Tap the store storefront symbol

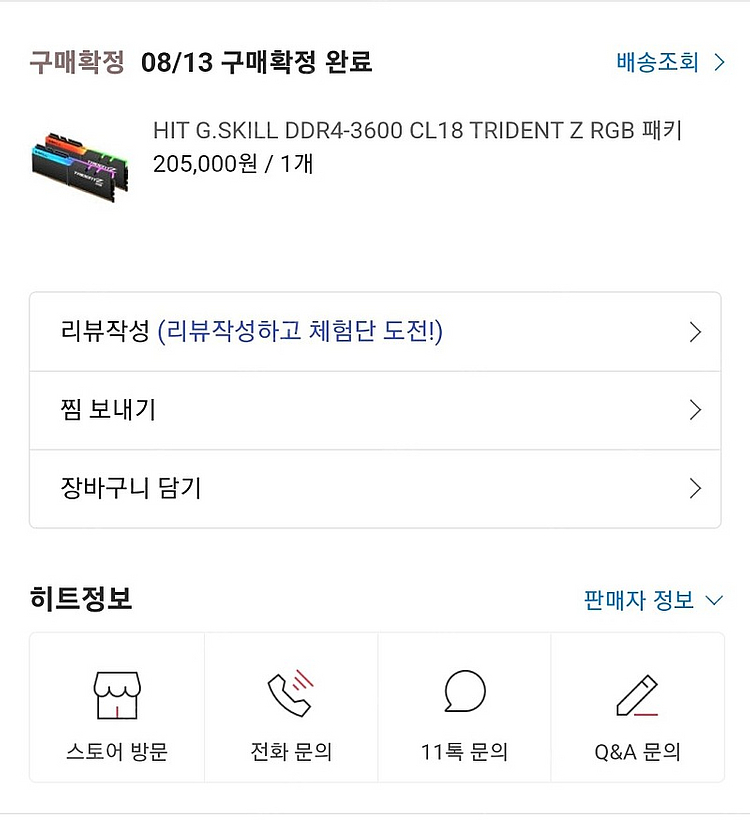pyautogui.click(x=116, y=690)
